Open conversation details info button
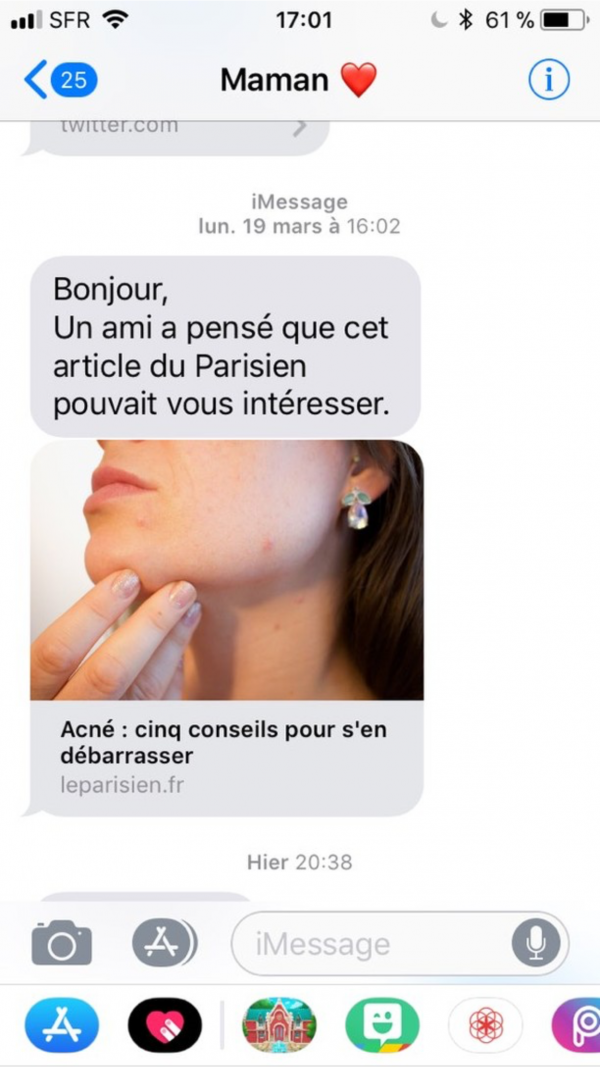Image resolution: width=600 pixels, height=1067 pixels. point(548,80)
